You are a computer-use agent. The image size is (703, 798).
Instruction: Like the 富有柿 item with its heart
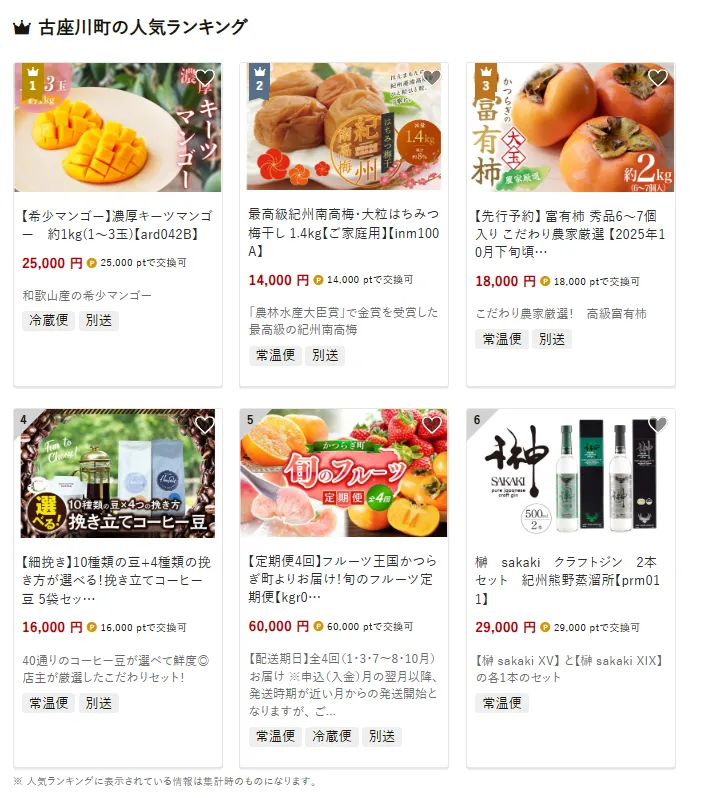(657, 78)
